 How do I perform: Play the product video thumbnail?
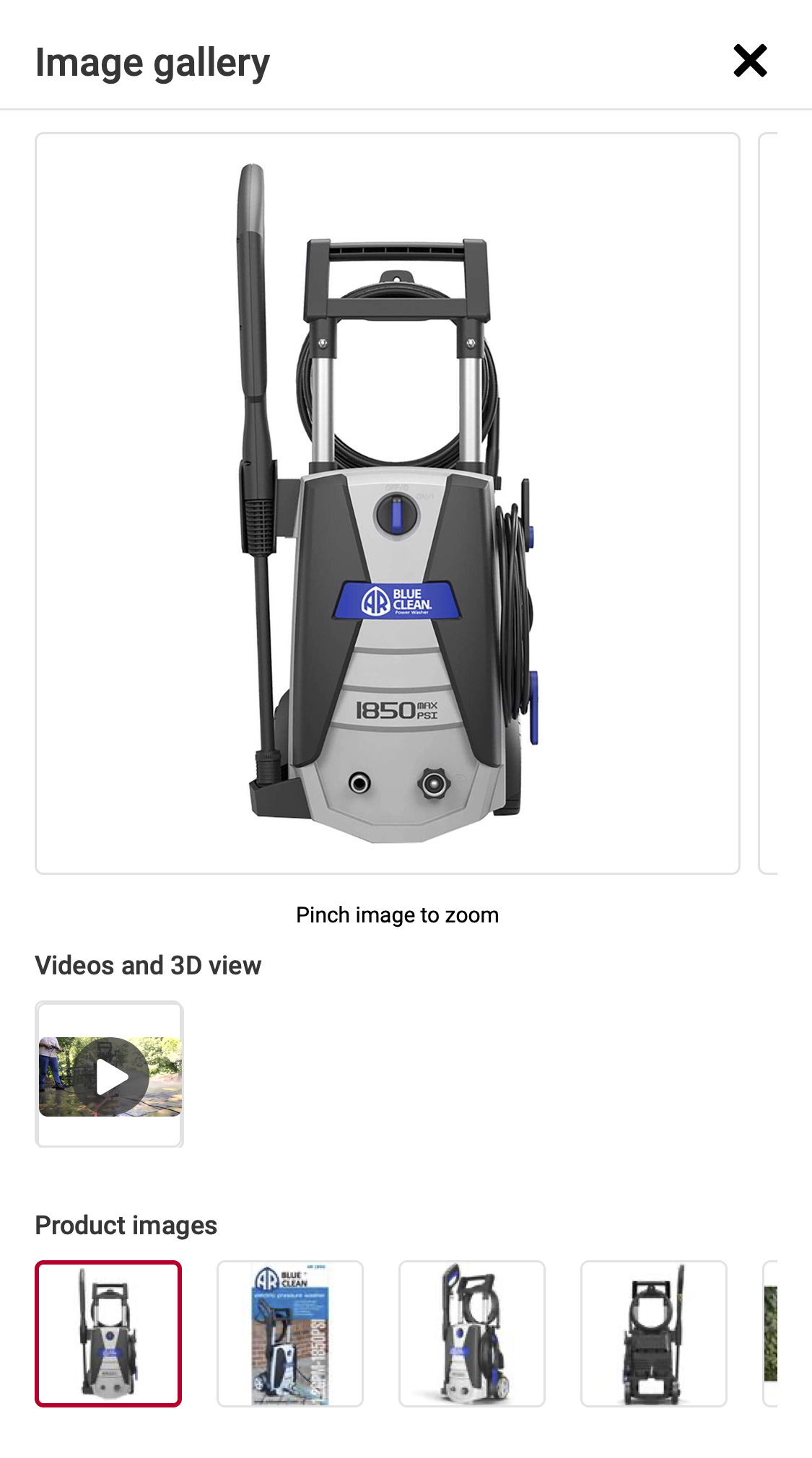[x=110, y=1076]
